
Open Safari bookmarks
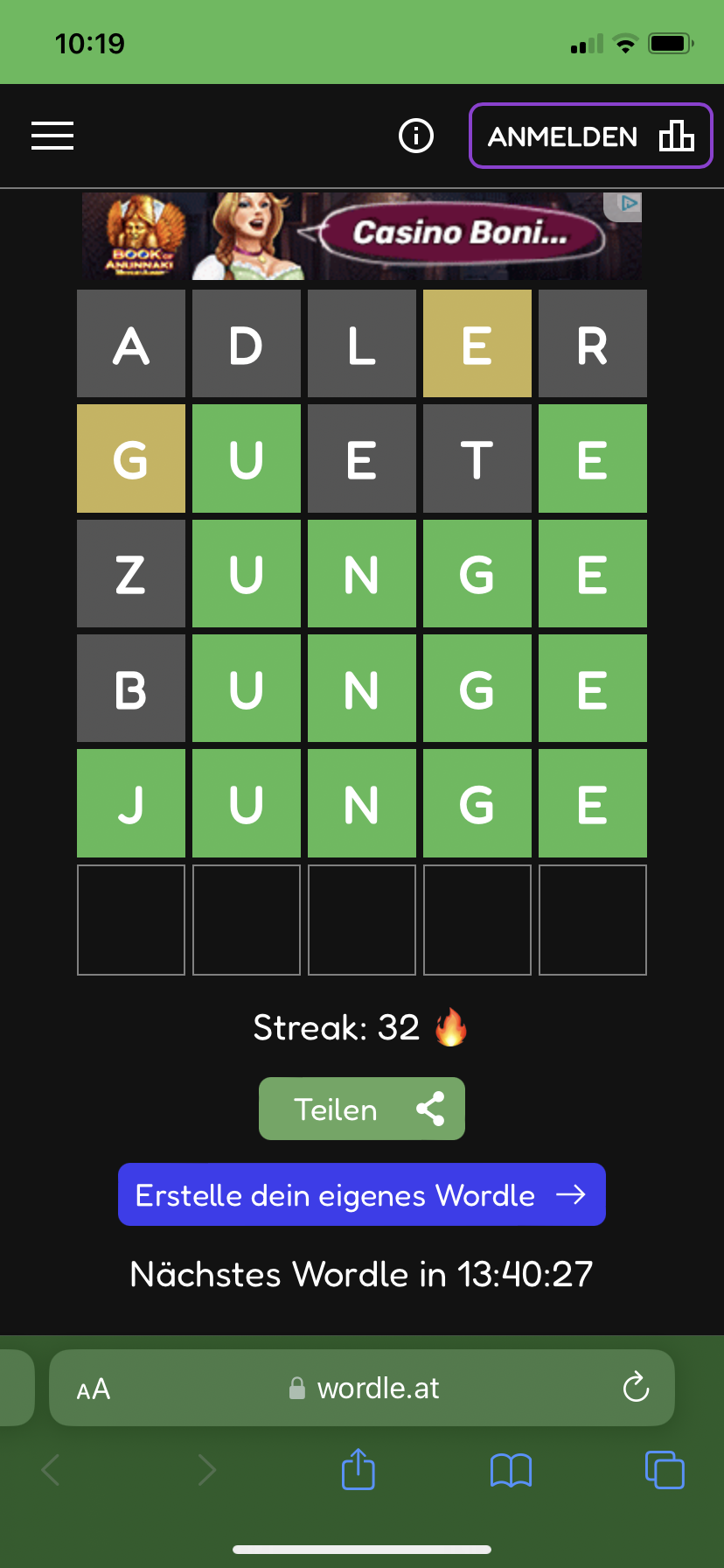click(x=512, y=1470)
